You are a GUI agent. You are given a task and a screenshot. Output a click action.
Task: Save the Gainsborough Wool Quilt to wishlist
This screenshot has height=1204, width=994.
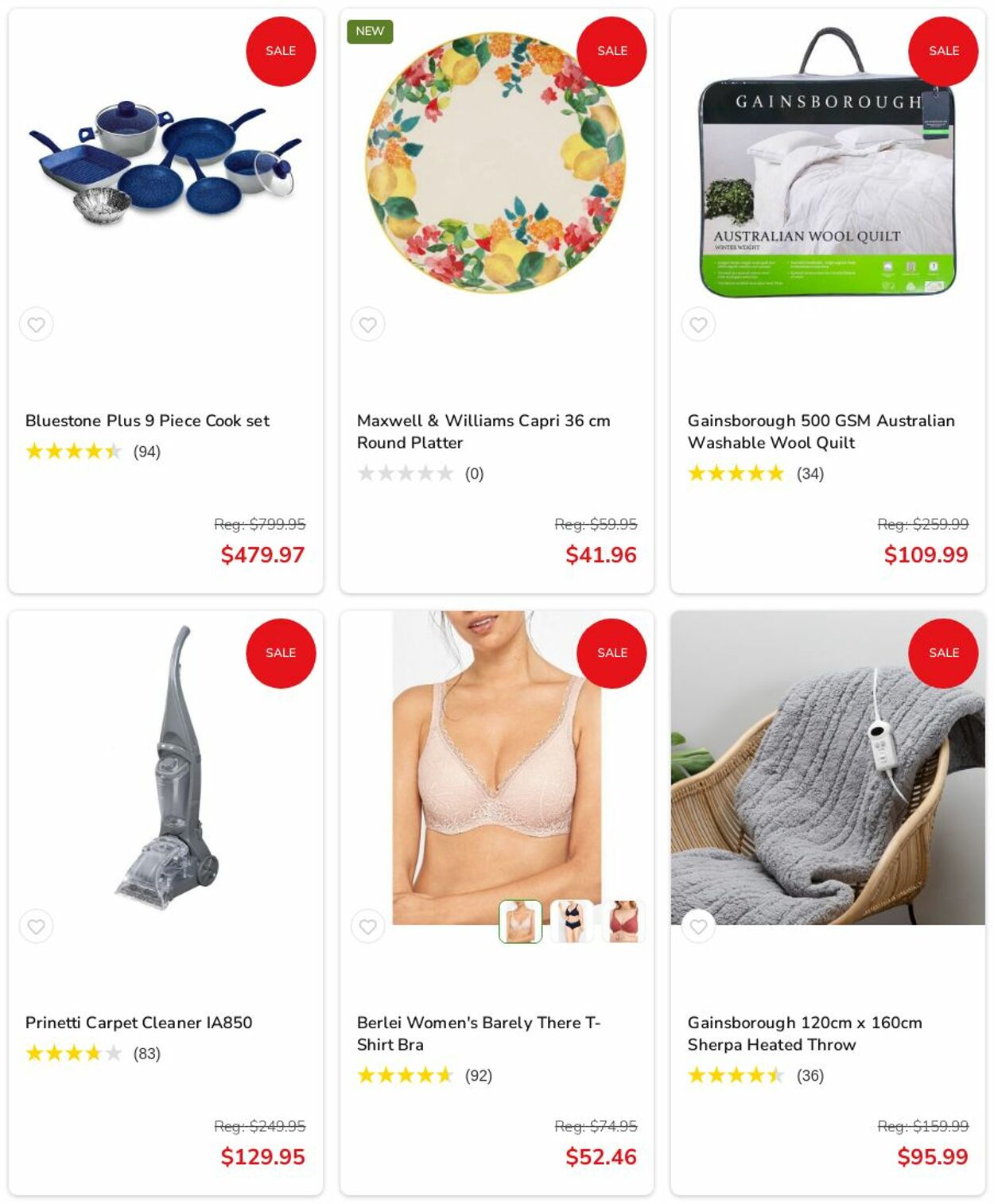coord(698,324)
